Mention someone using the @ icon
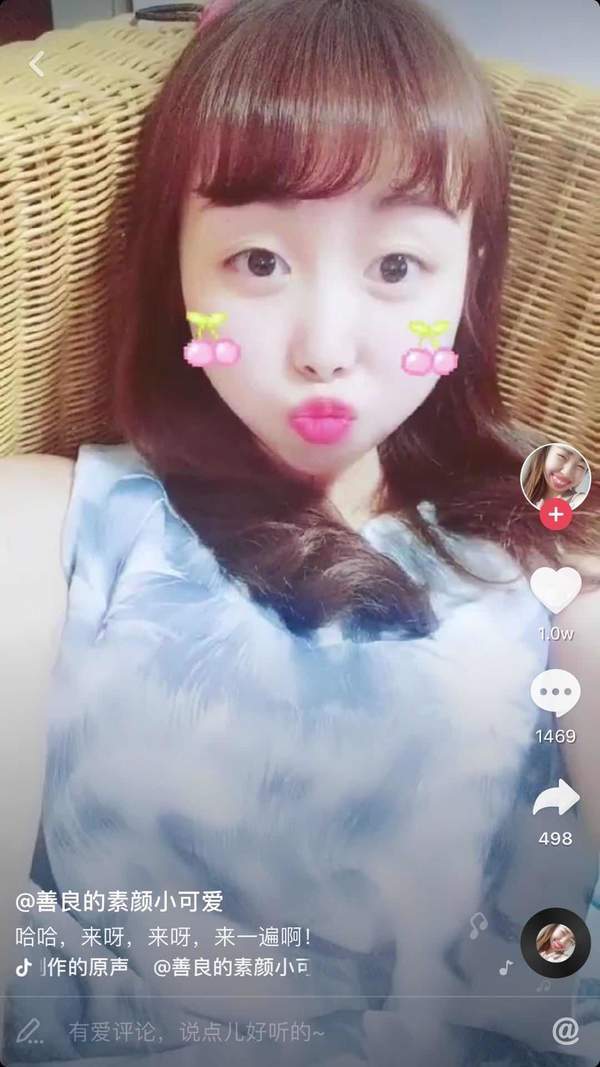 (x=565, y=1030)
